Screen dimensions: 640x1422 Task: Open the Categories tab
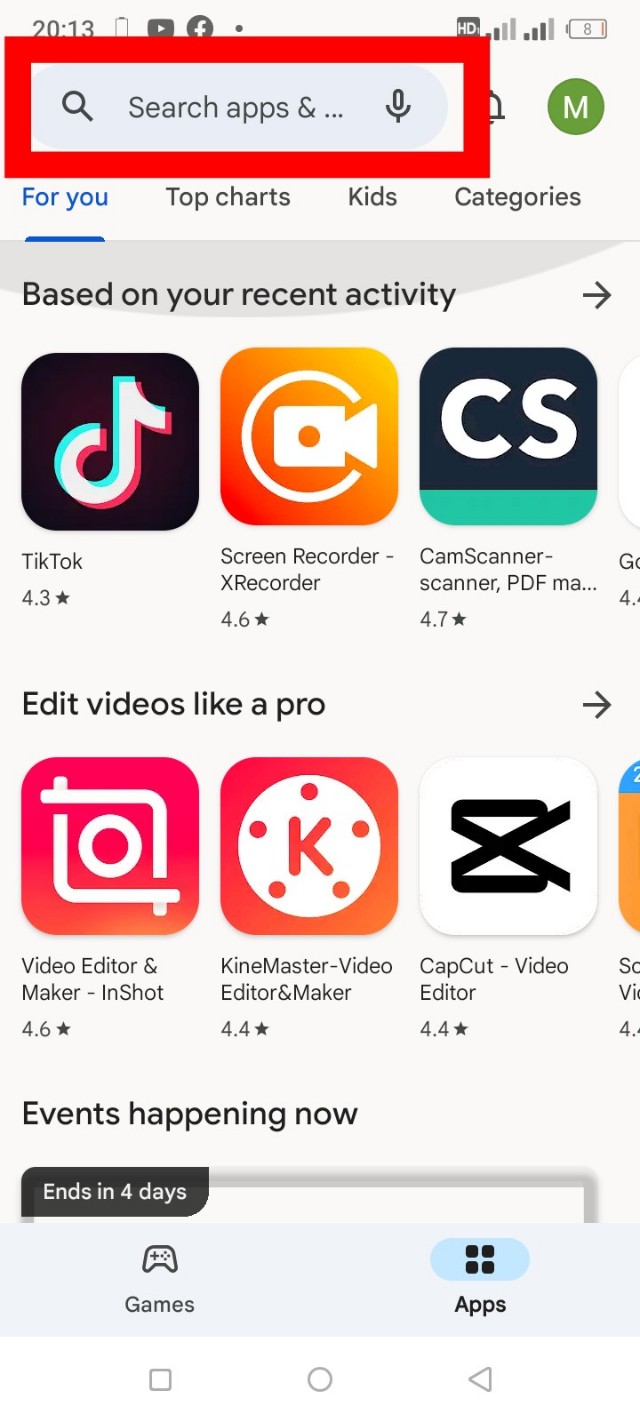(517, 197)
